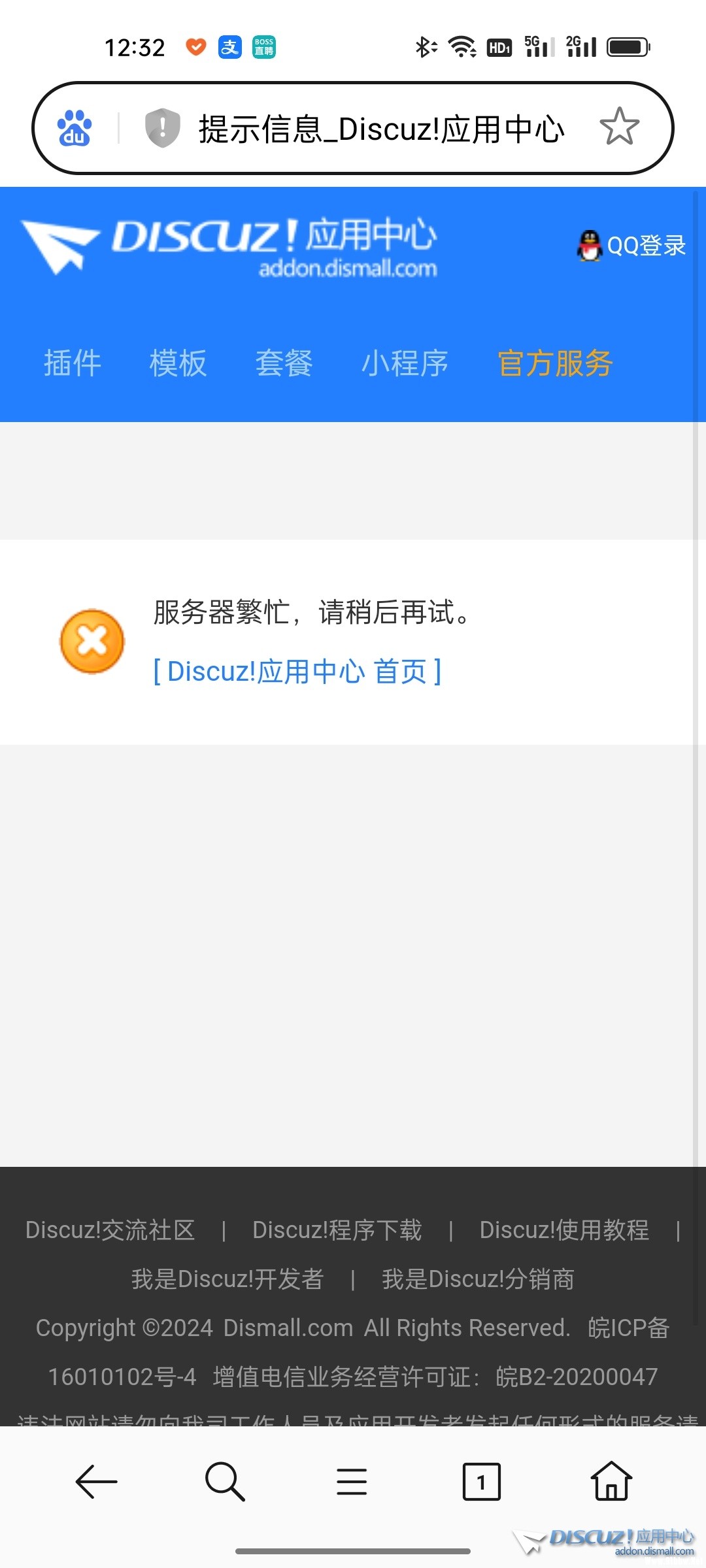This screenshot has width=706, height=1568.
Task: Open the Discuz!程序下载 link
Action: coord(337,1230)
